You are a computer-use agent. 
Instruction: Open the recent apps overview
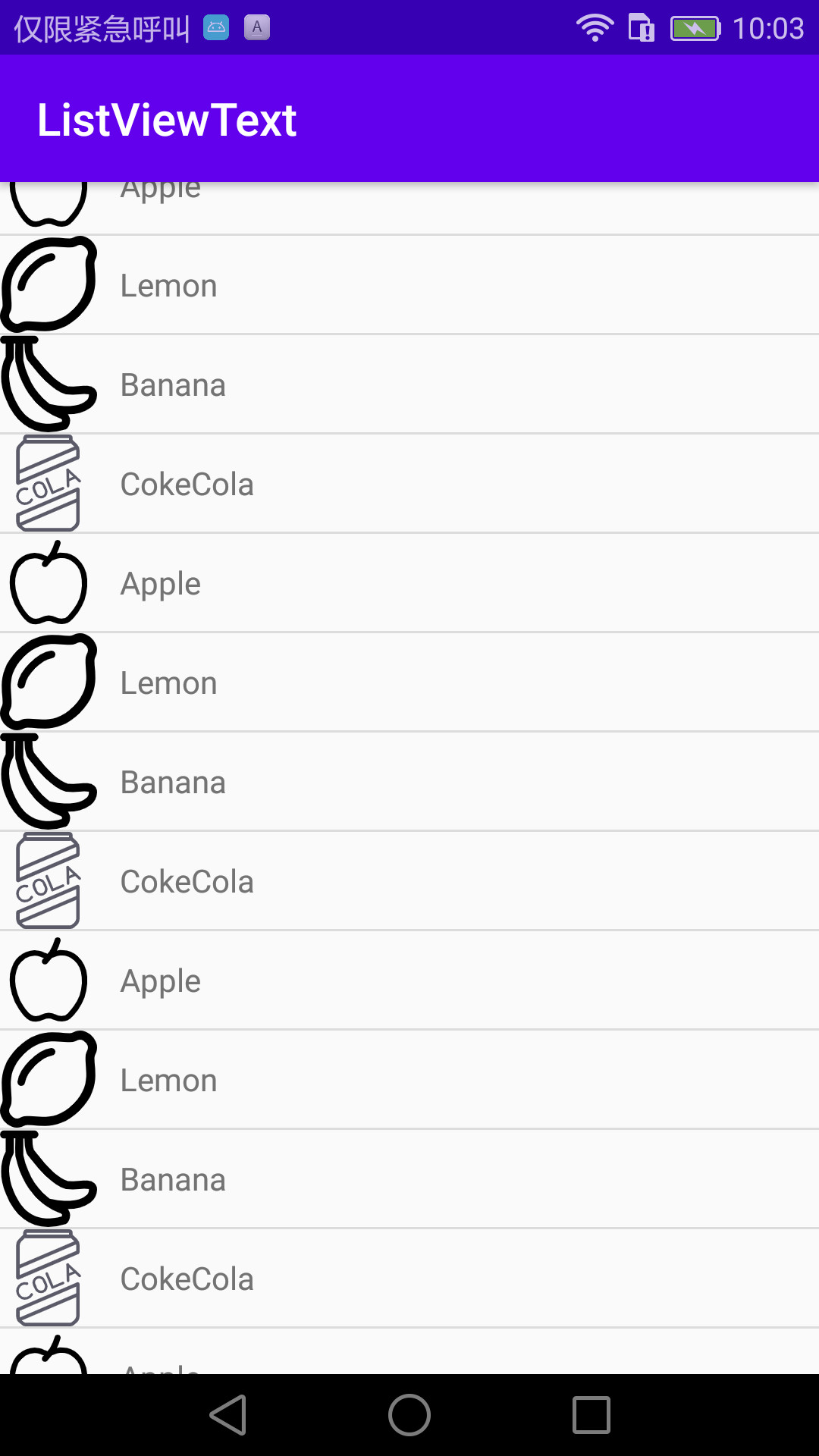[591, 1415]
